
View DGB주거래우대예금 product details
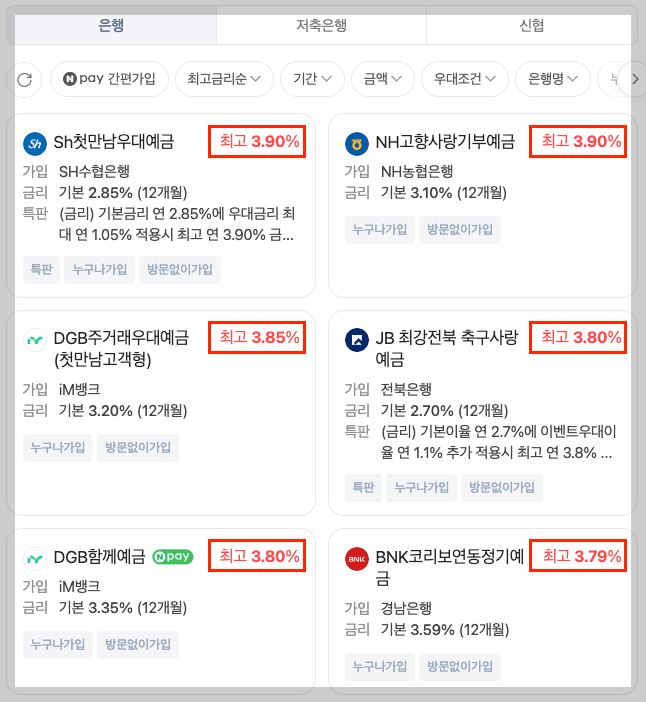(x=161, y=413)
